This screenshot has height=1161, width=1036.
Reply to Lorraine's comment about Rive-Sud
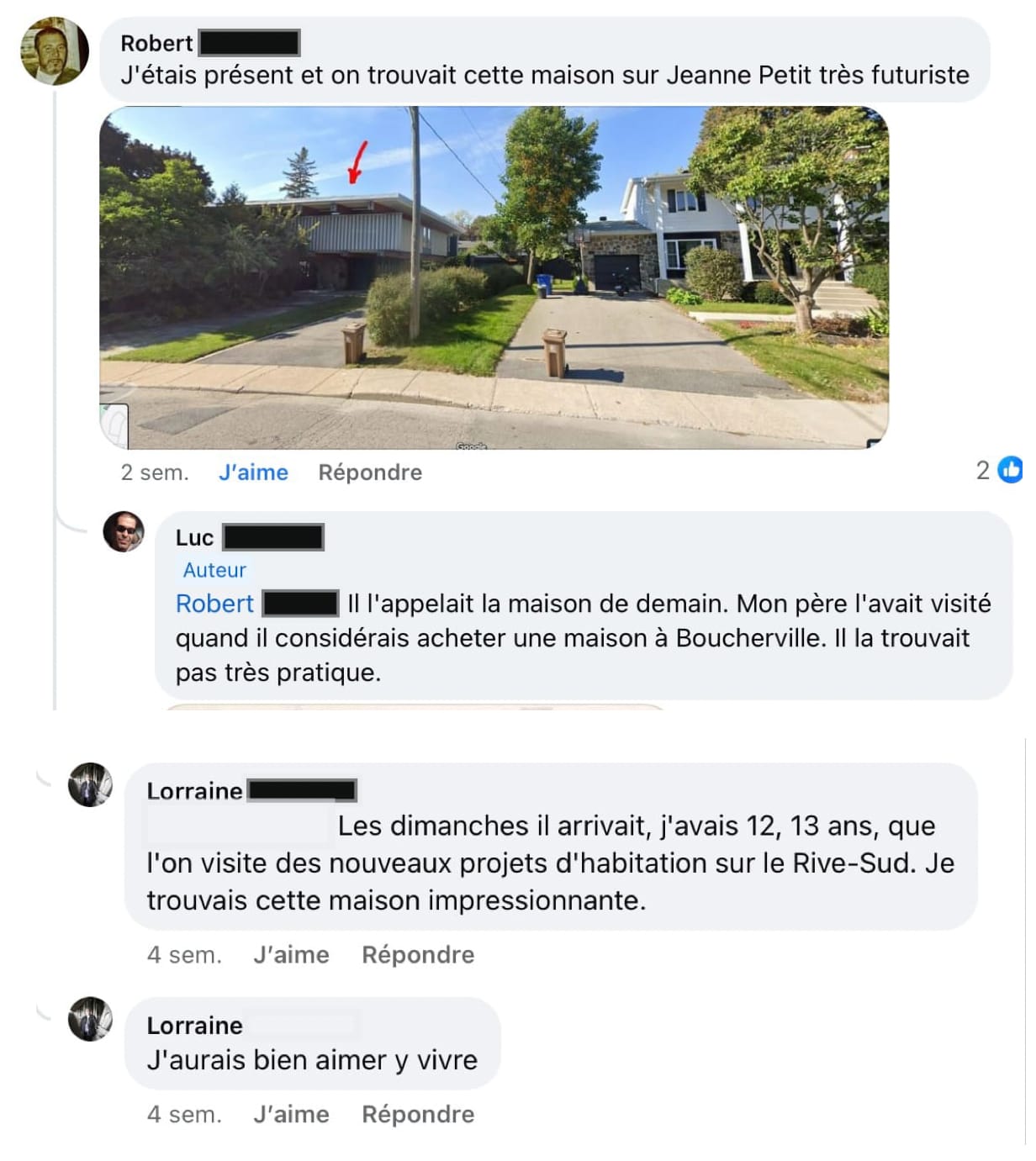point(417,955)
